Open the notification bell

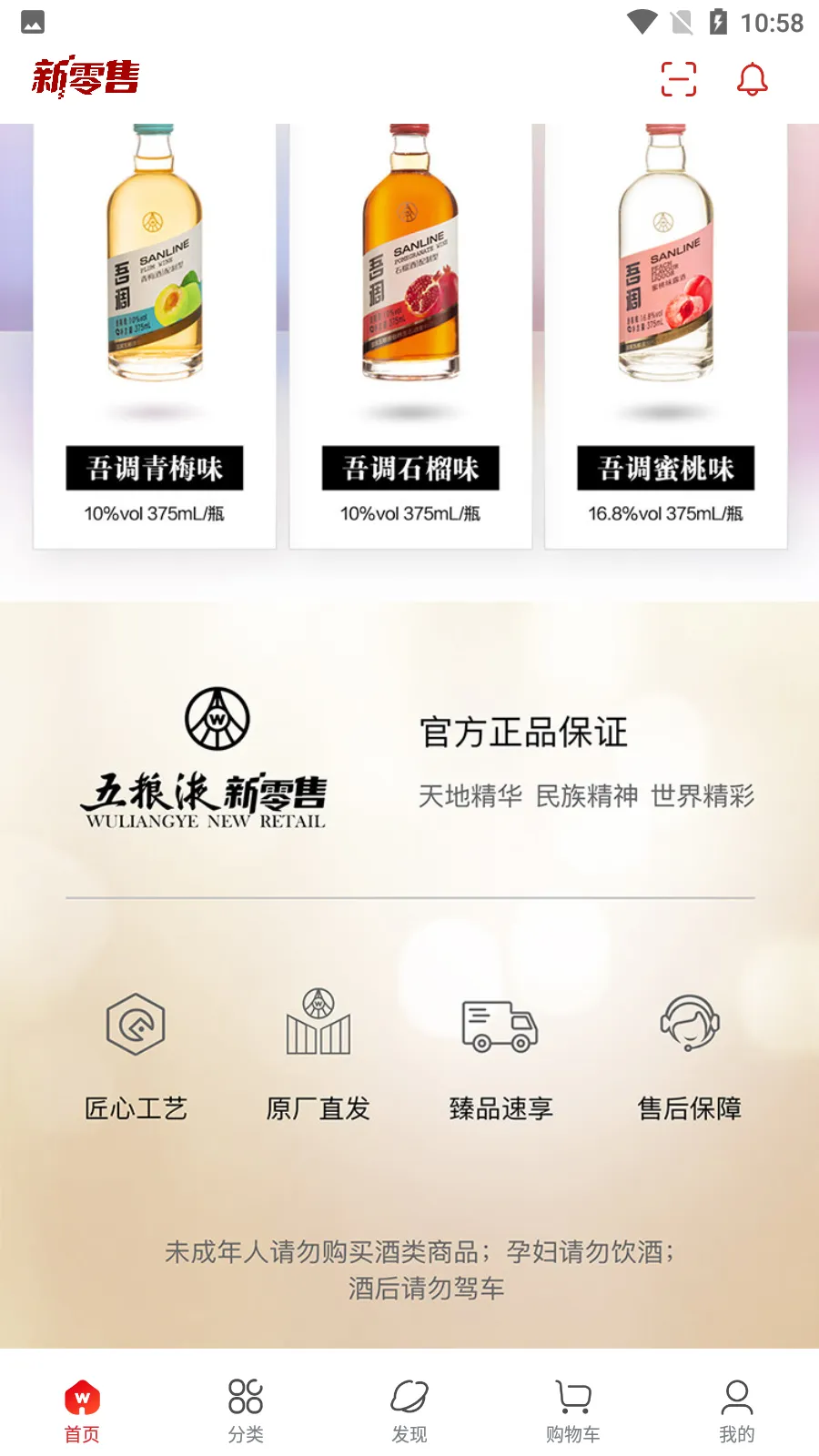752,80
